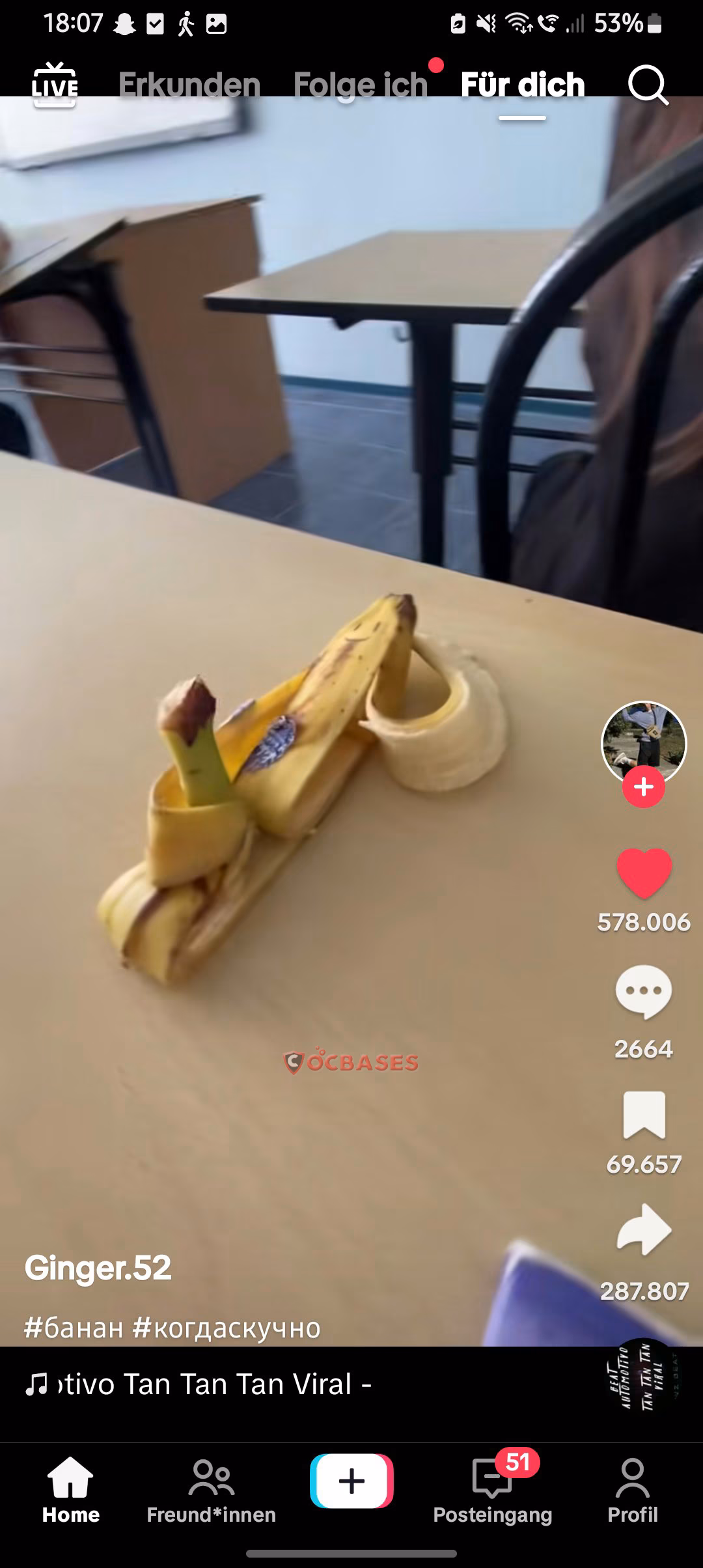703x1568 pixels.
Task: Follow the creator with the plus badge
Action: 643,787
